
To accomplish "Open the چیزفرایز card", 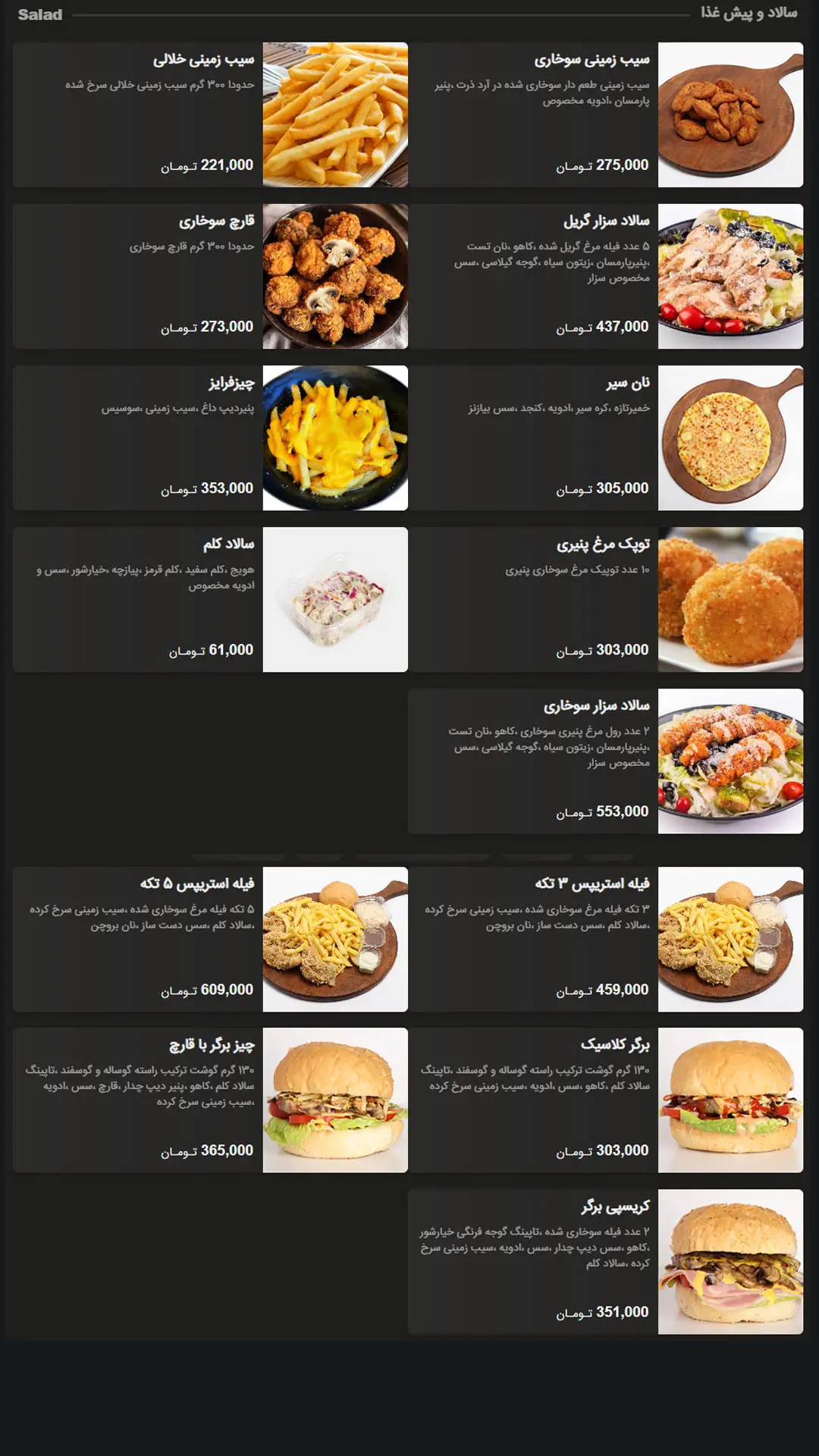I will click(210, 438).
